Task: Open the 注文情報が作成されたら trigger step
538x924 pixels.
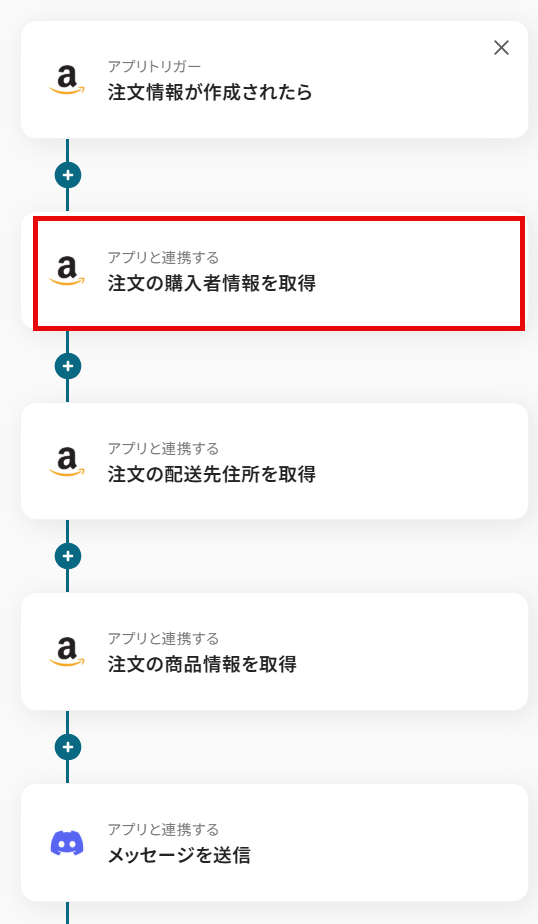Action: click(274, 80)
